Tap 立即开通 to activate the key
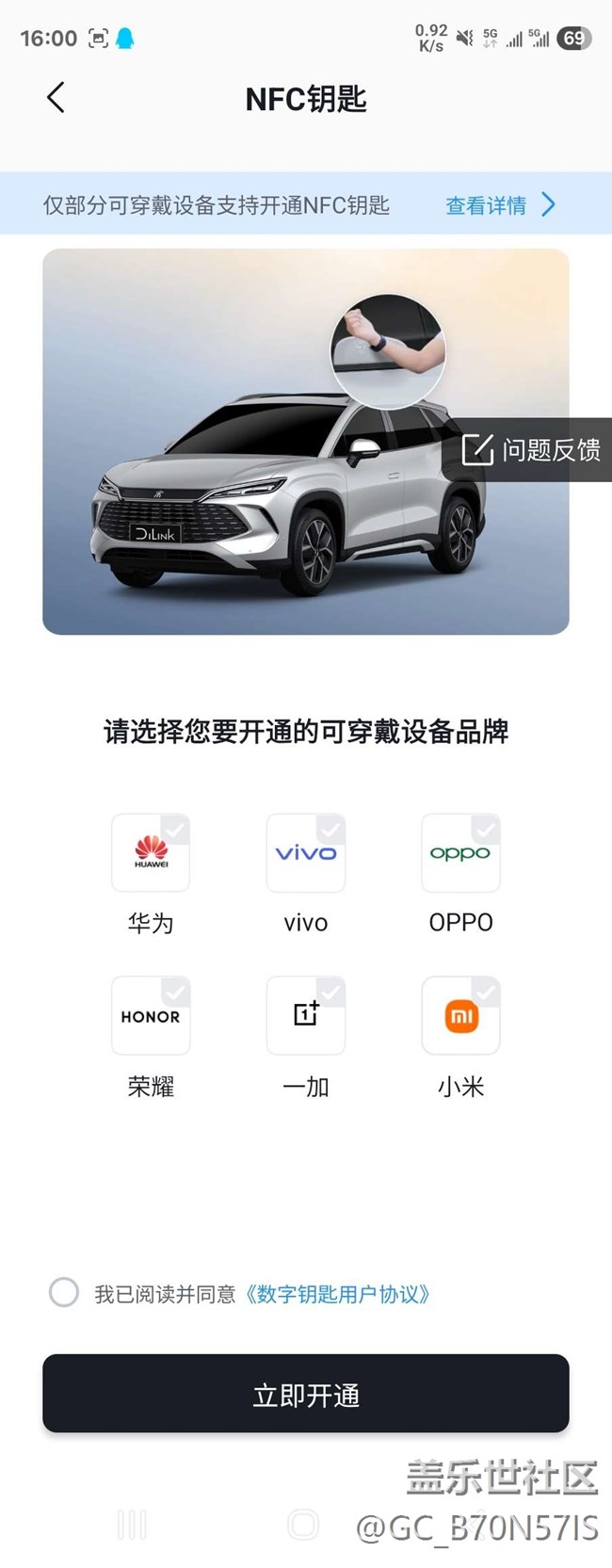This screenshot has height=1568, width=612. [306, 1394]
